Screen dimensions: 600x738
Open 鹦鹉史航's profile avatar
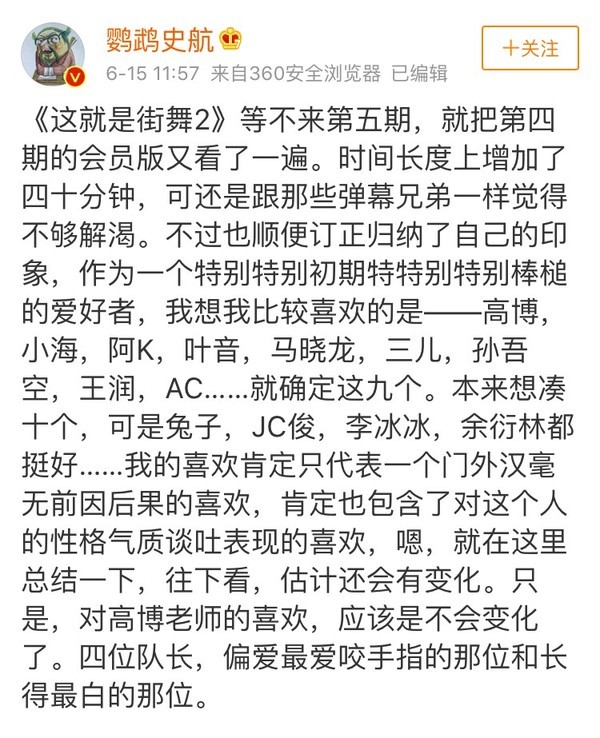pos(53,53)
